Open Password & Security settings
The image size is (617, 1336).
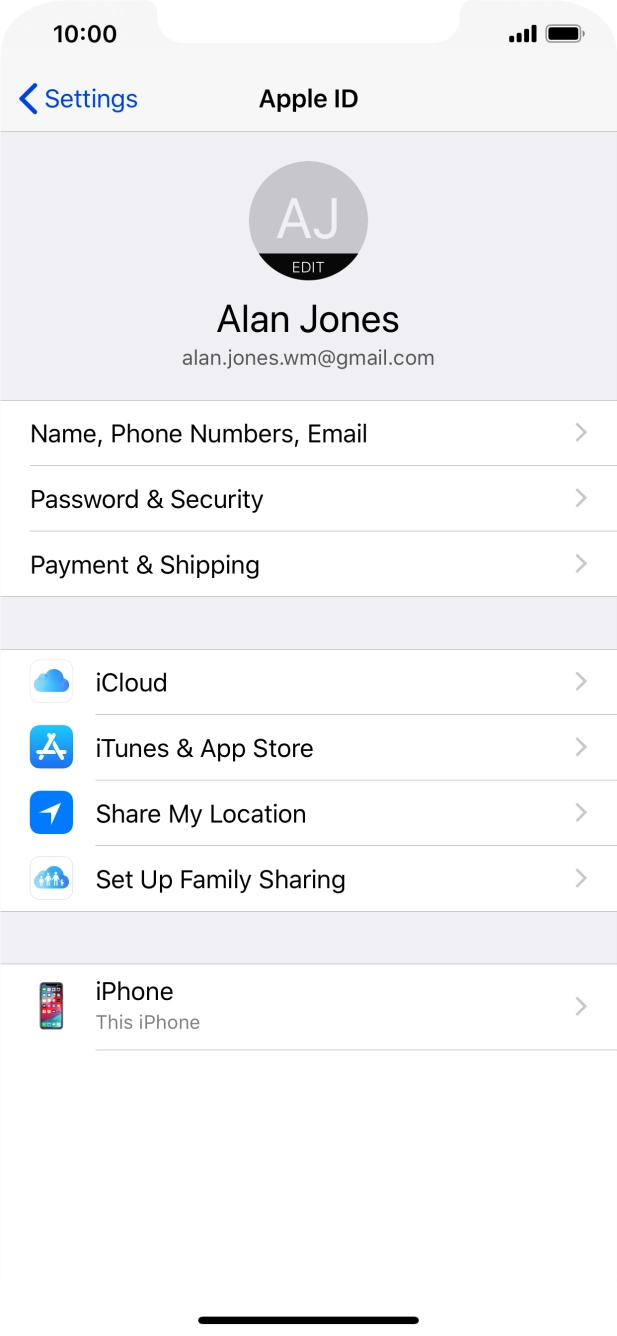click(308, 499)
